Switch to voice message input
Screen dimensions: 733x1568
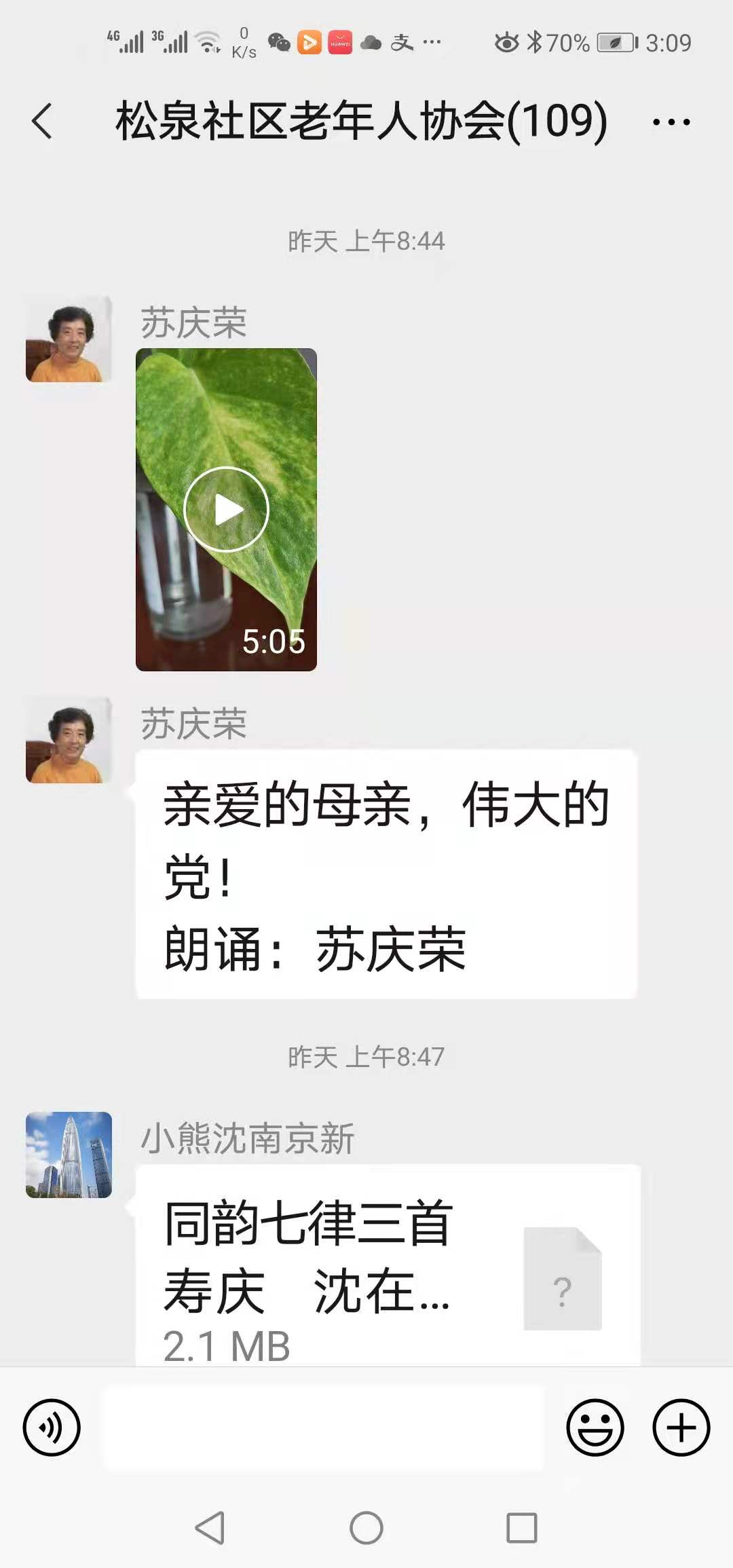[x=52, y=1427]
